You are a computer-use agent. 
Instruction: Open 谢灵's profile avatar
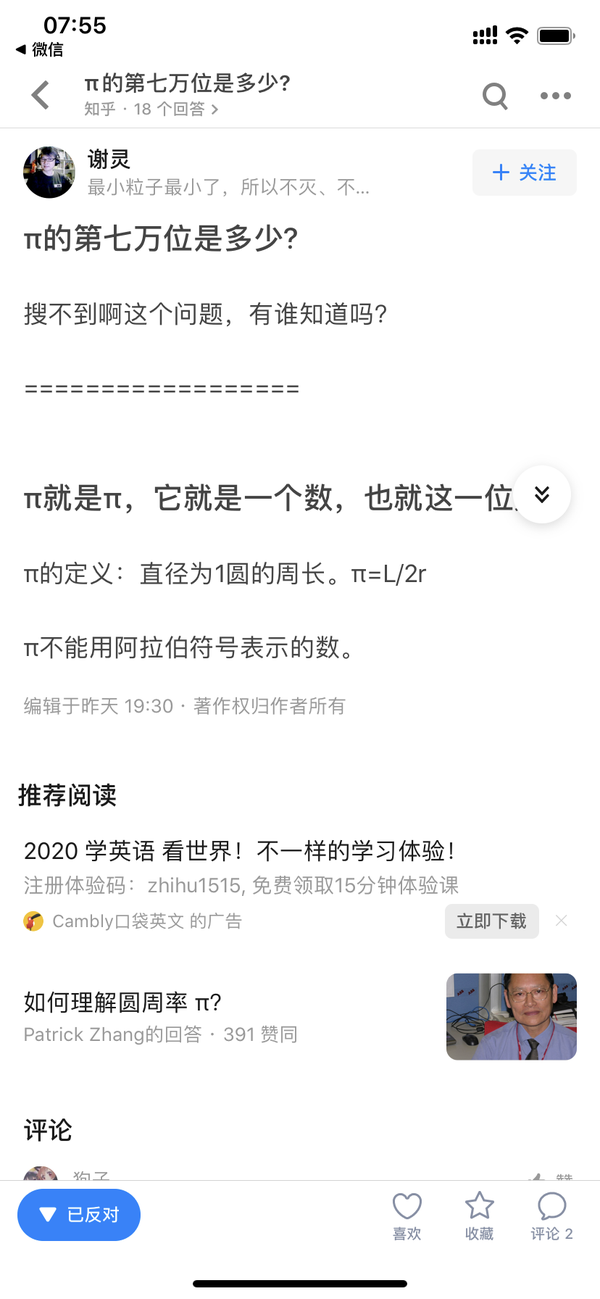(x=49, y=172)
